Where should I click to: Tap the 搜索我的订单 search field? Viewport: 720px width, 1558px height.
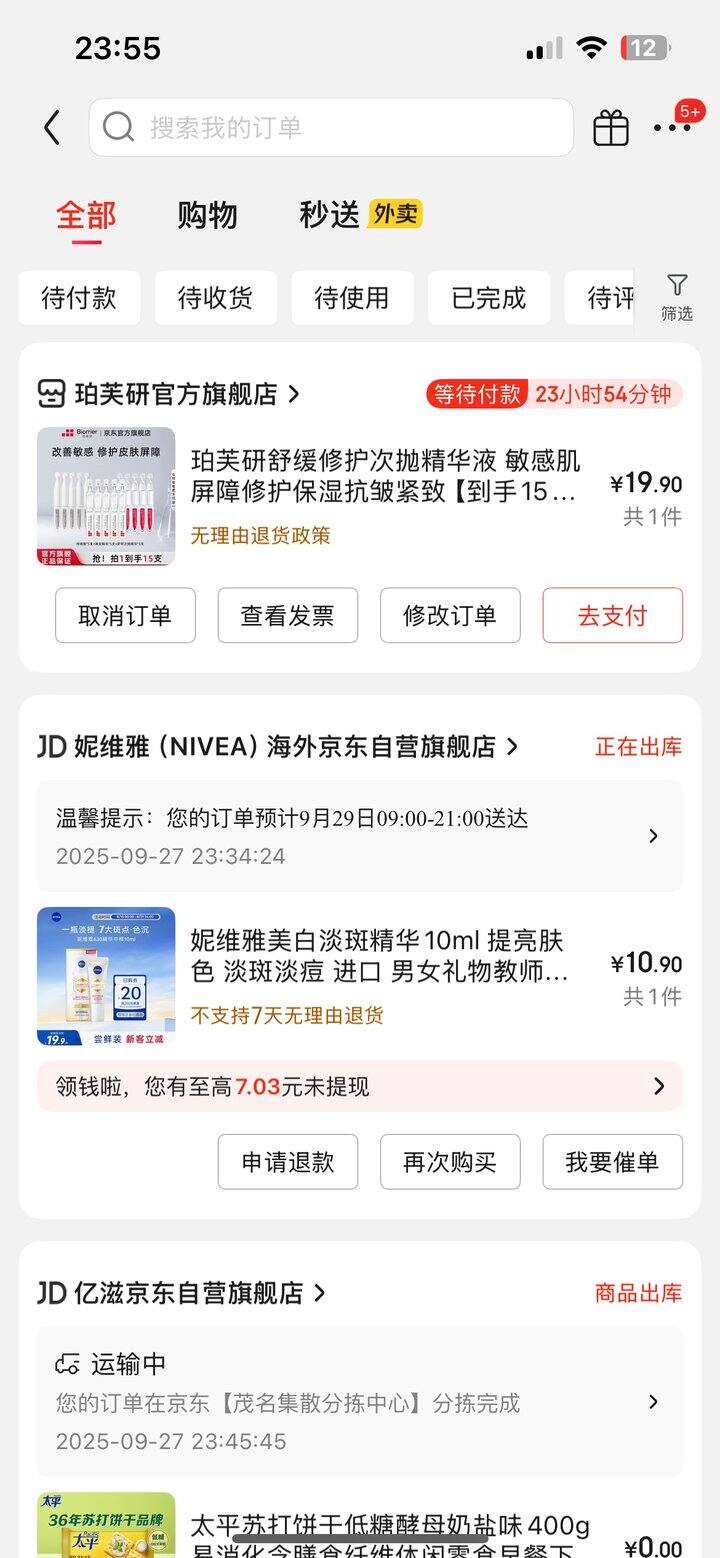click(330, 128)
